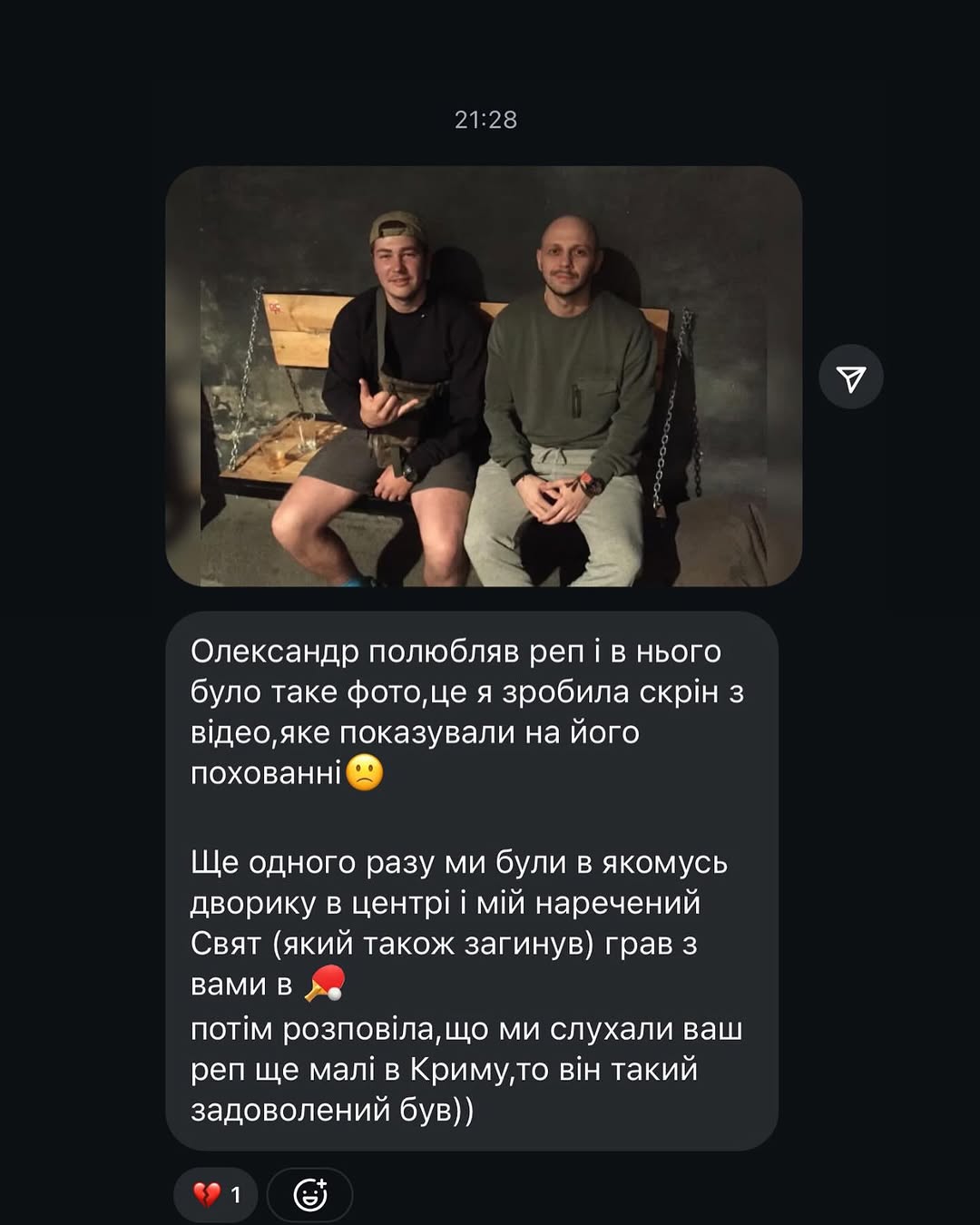Tap the broken heart reaction chip
The width and height of the screenshot is (980, 1225).
216,1194
